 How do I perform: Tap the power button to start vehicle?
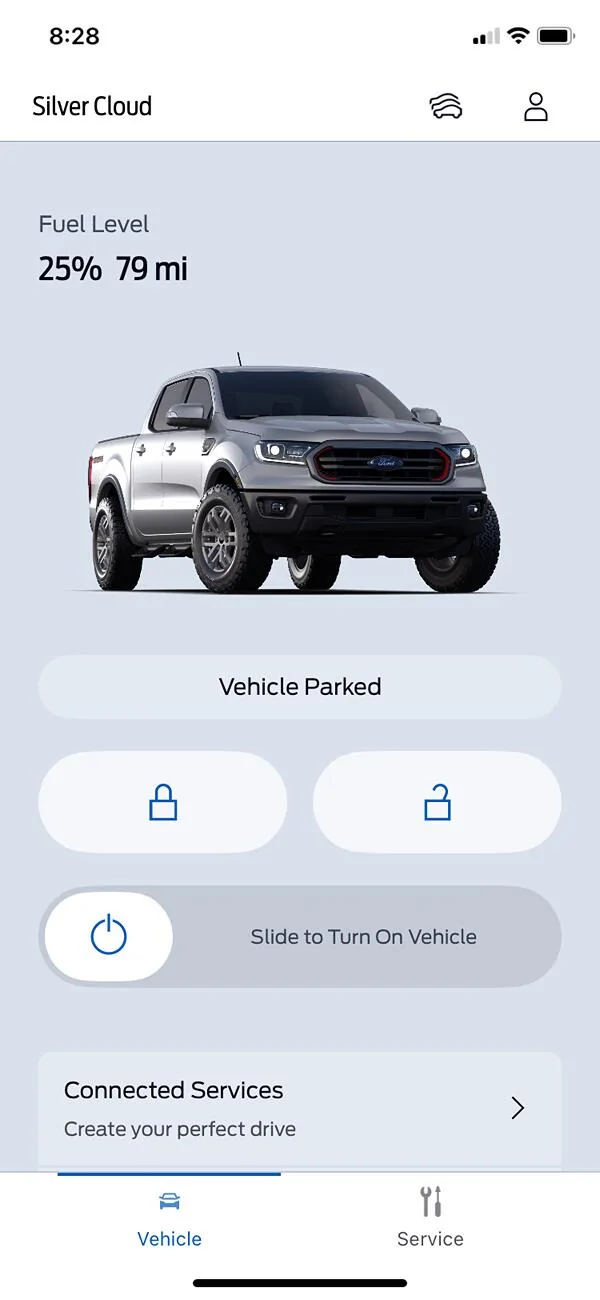pyautogui.click(x=109, y=937)
